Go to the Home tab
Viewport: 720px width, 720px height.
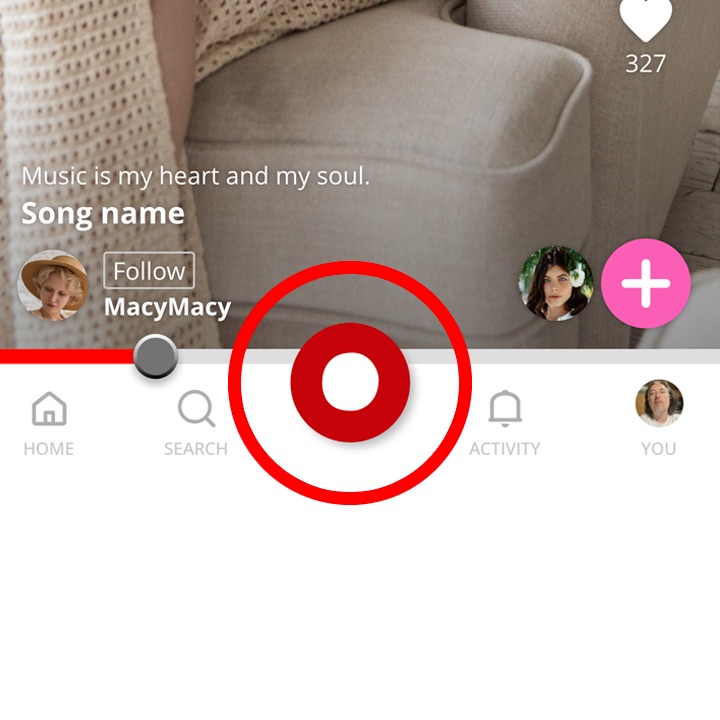tap(49, 423)
